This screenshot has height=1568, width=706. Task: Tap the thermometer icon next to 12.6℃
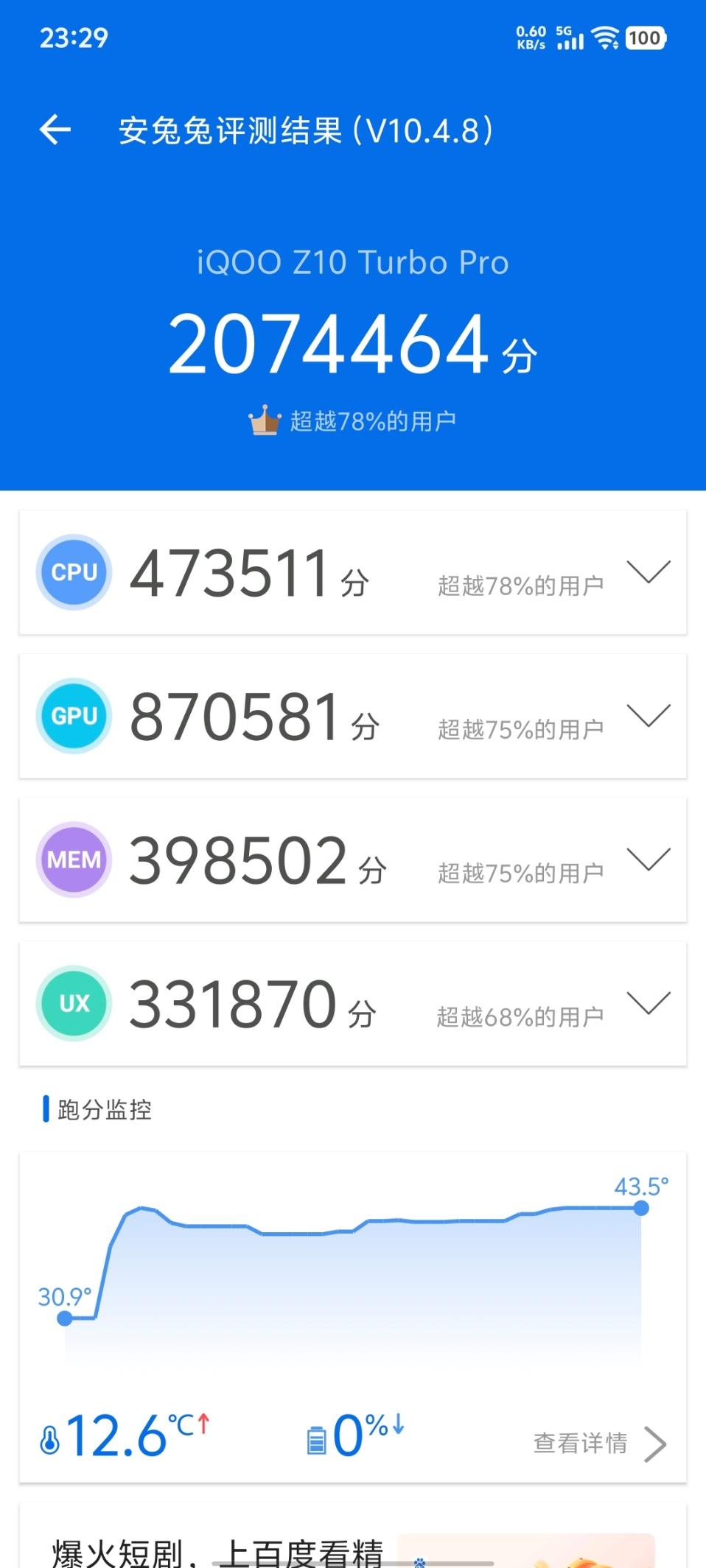coord(50,1441)
